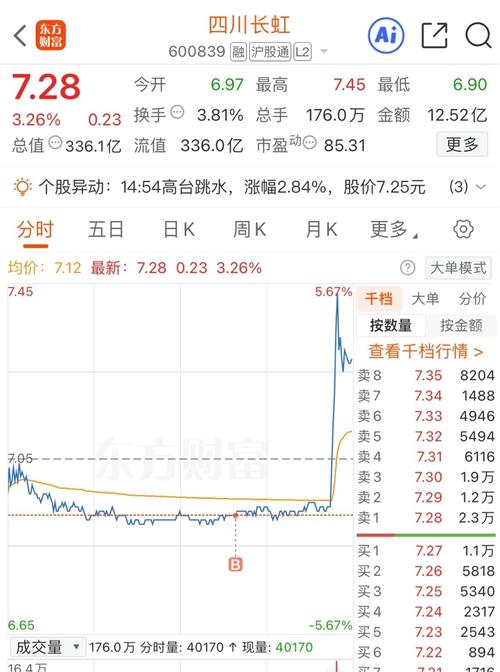
Task: Select the 周K chart tab
Action: coord(249,229)
